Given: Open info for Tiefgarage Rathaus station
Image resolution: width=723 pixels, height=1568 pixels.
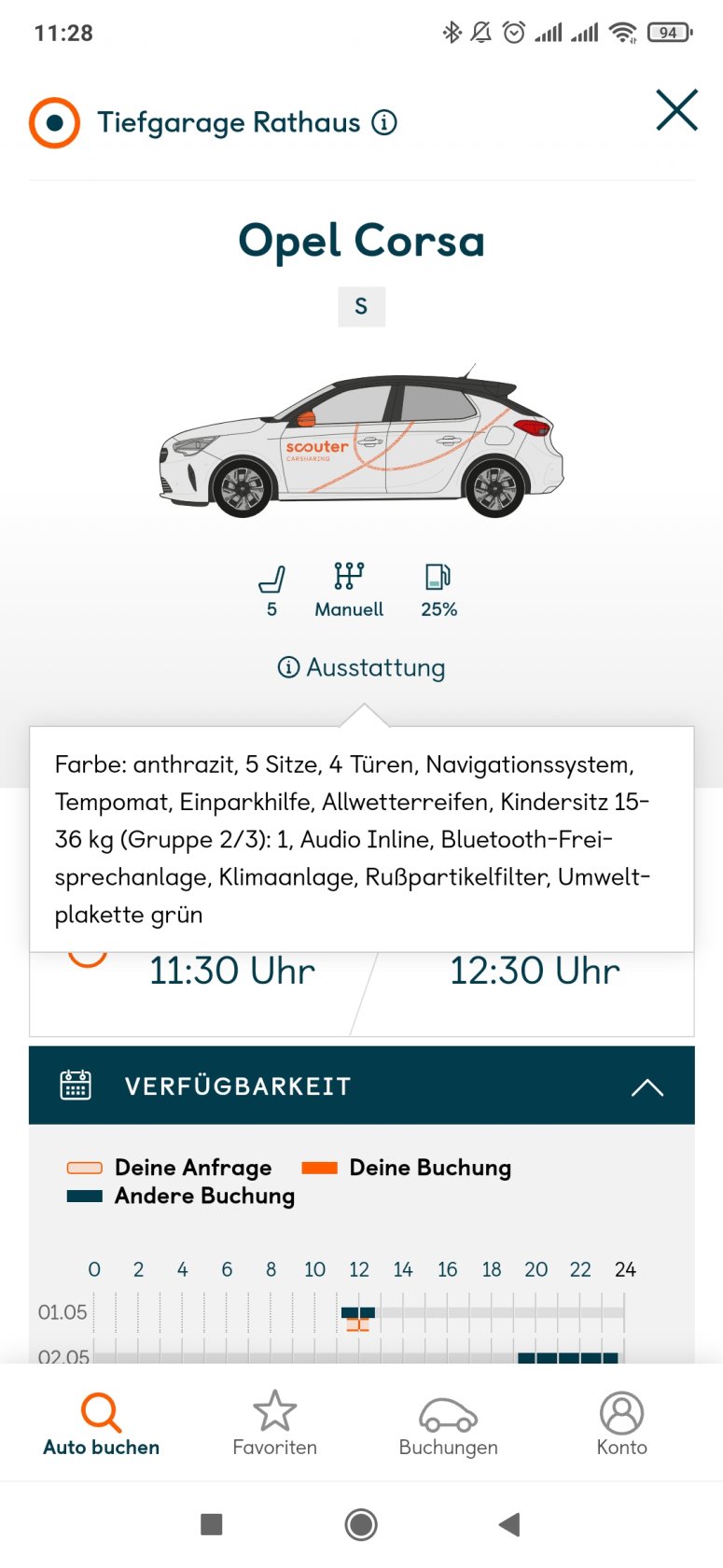Looking at the screenshot, I should point(384,122).
